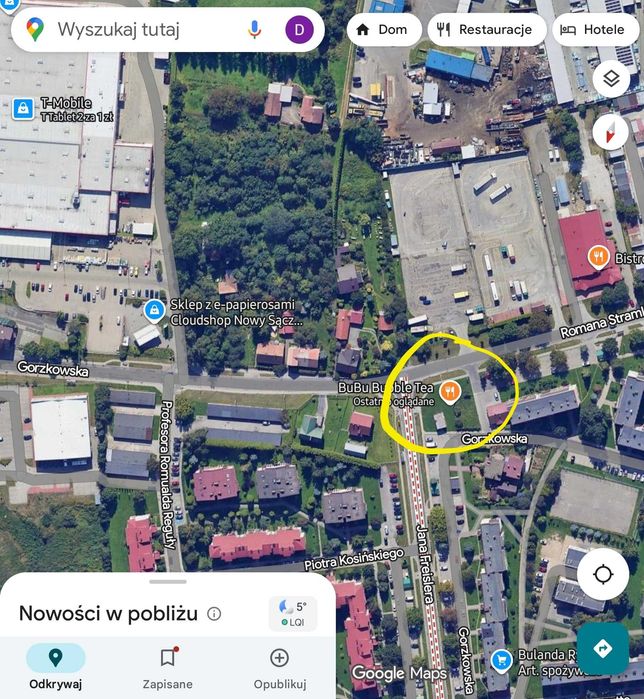Center the map on my location

point(603,574)
